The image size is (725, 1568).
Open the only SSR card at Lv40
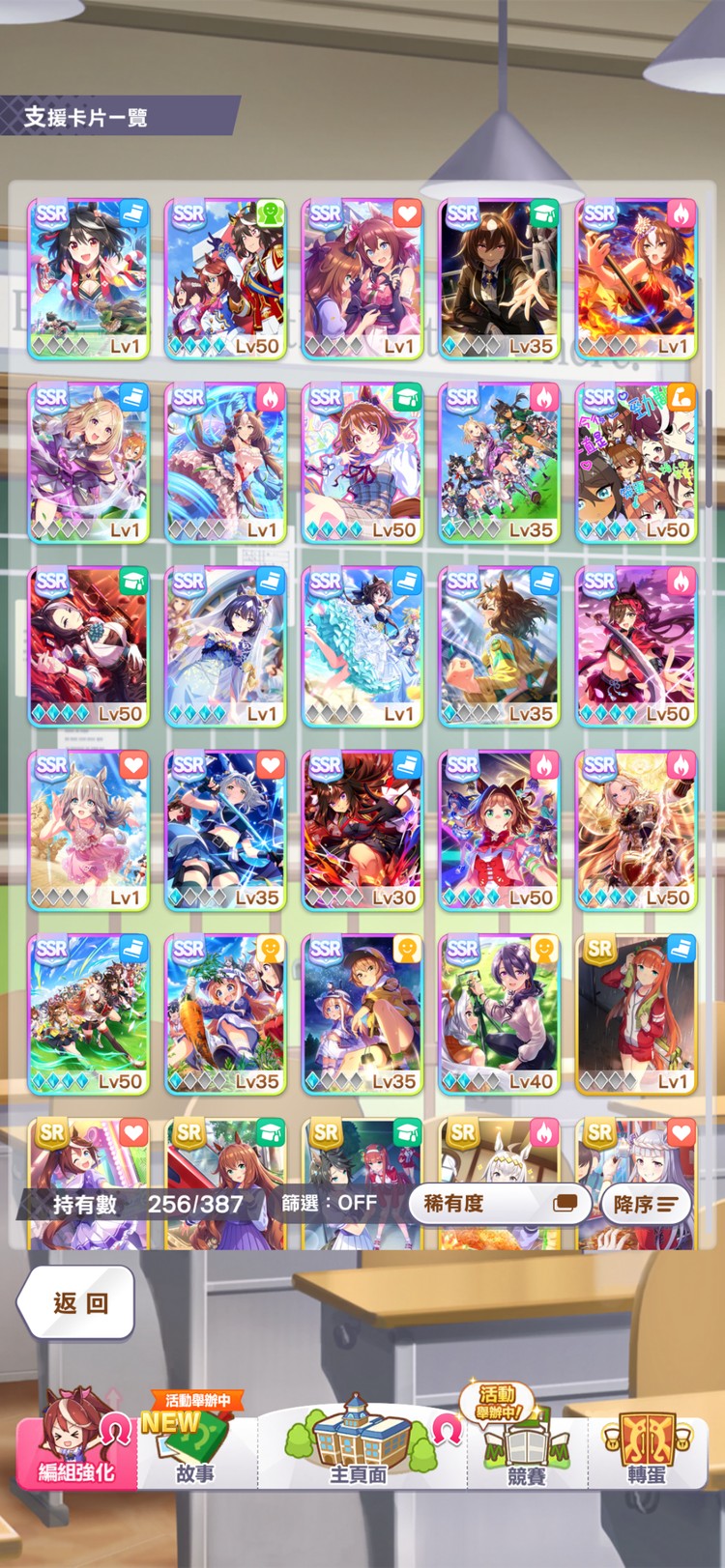tap(499, 1014)
